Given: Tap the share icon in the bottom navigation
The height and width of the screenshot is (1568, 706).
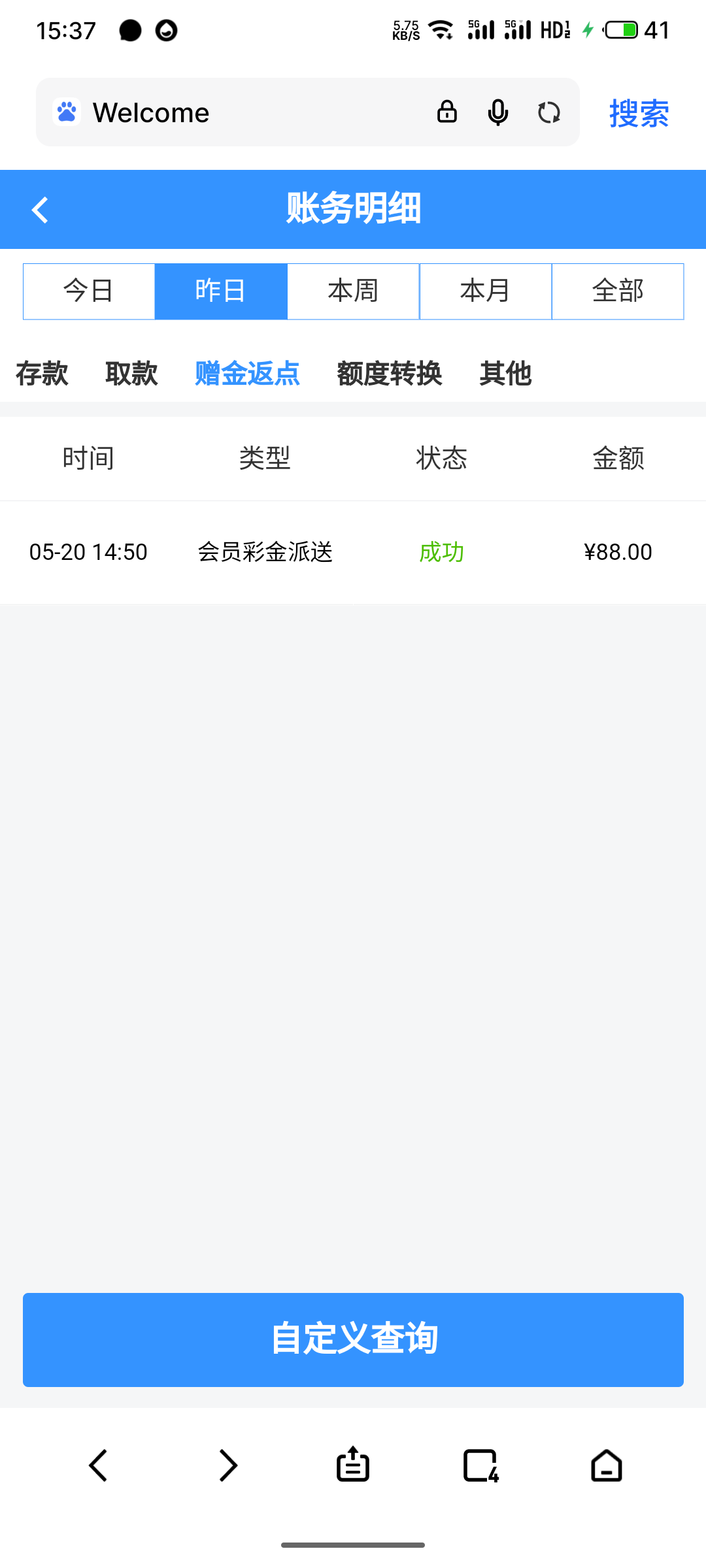Looking at the screenshot, I should pyautogui.click(x=352, y=1465).
